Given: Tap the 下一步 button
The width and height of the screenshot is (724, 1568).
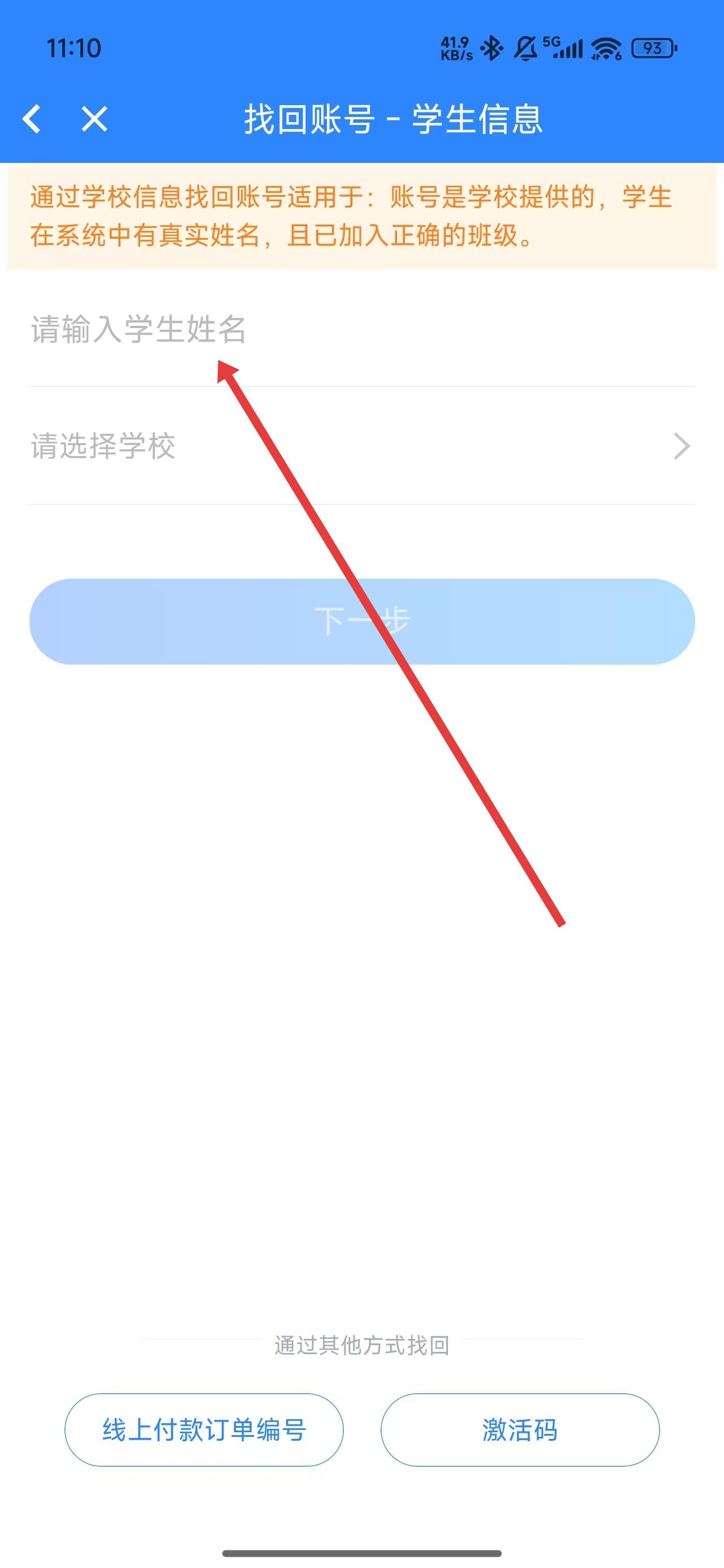Looking at the screenshot, I should coord(361,622).
